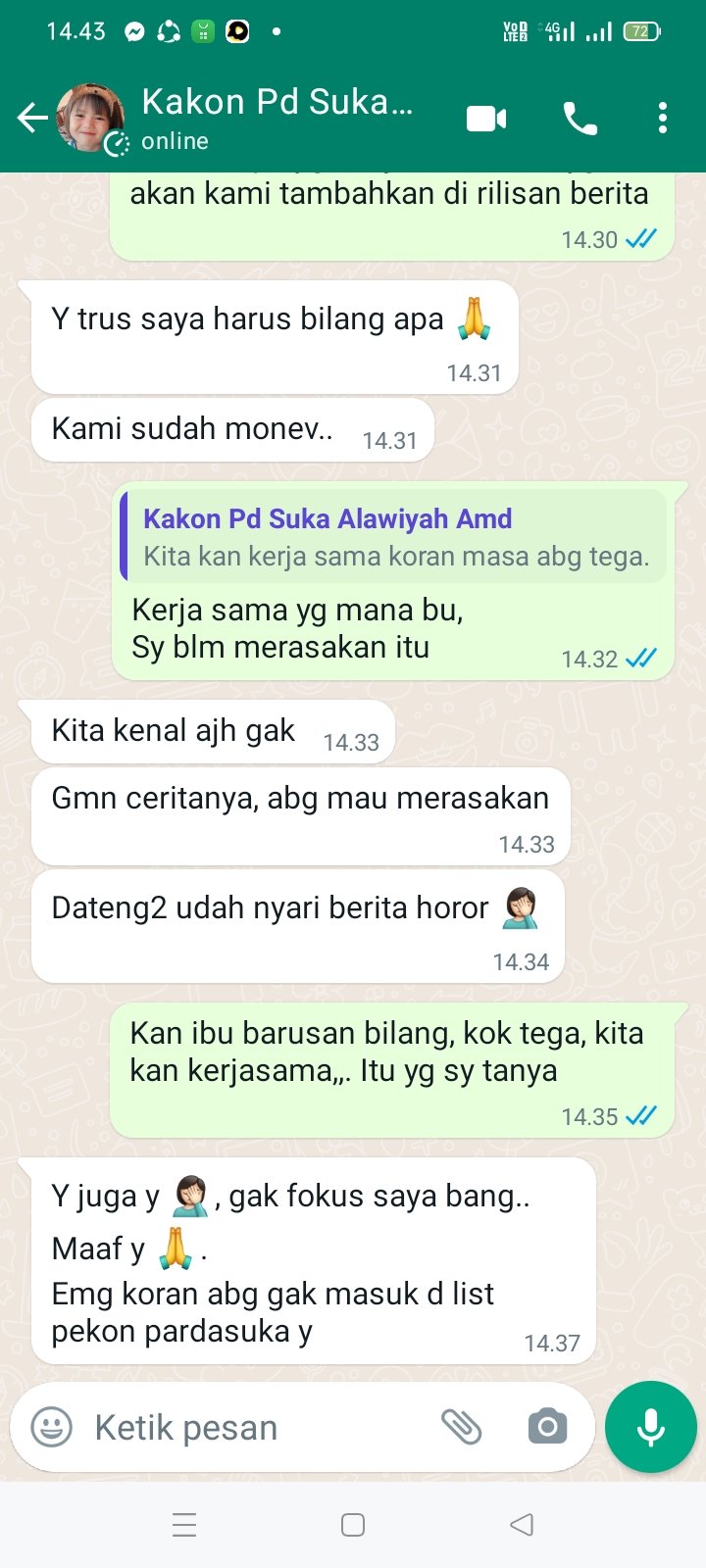The image size is (706, 1568).
Task: Open the emoji picker
Action: point(51,1427)
